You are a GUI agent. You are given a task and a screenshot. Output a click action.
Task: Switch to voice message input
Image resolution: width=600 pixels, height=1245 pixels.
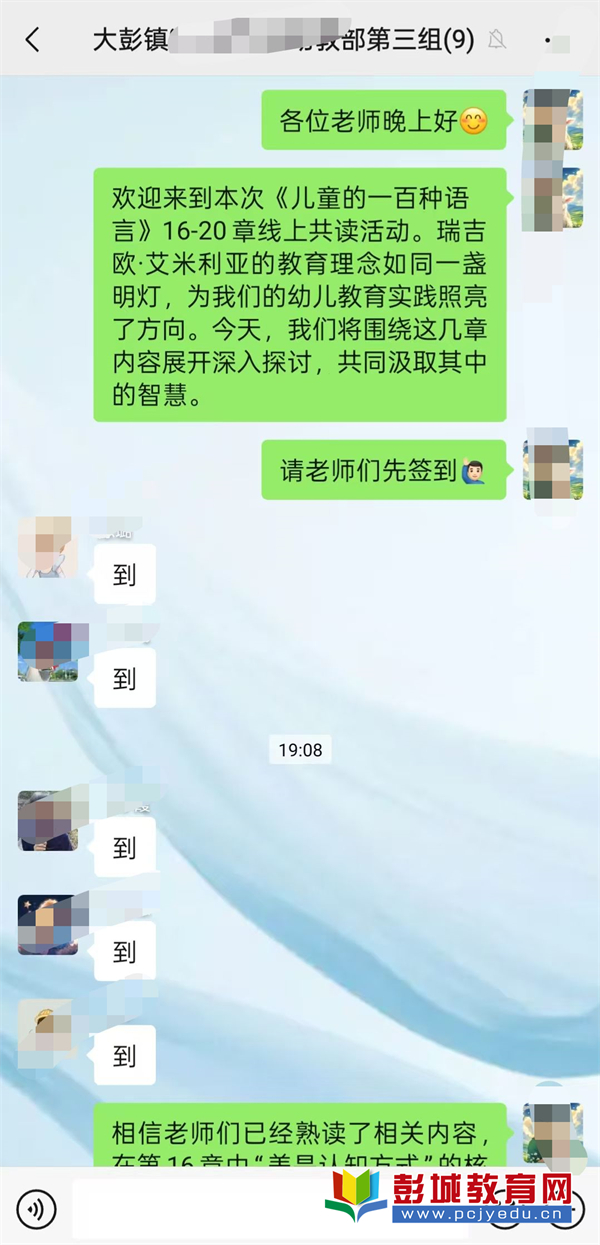pyautogui.click(x=37, y=1210)
